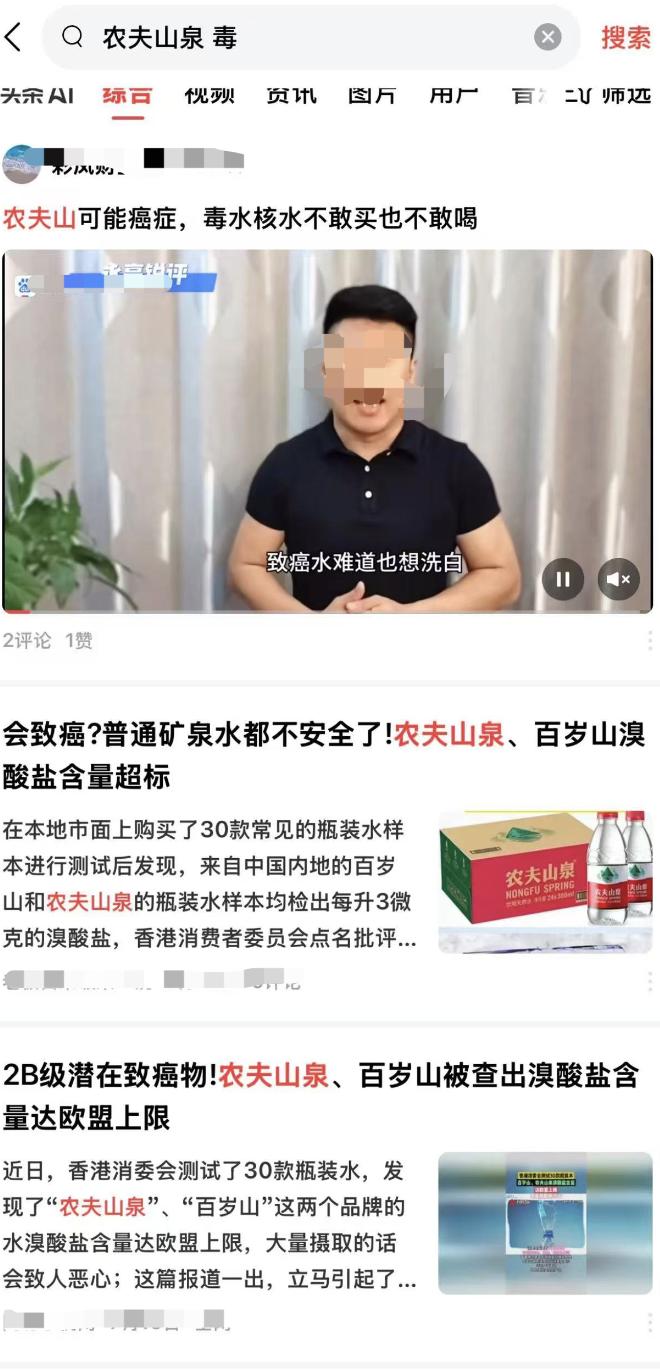Open the video post about 毒水核水
The height and width of the screenshot is (1370, 660).
click(x=240, y=218)
